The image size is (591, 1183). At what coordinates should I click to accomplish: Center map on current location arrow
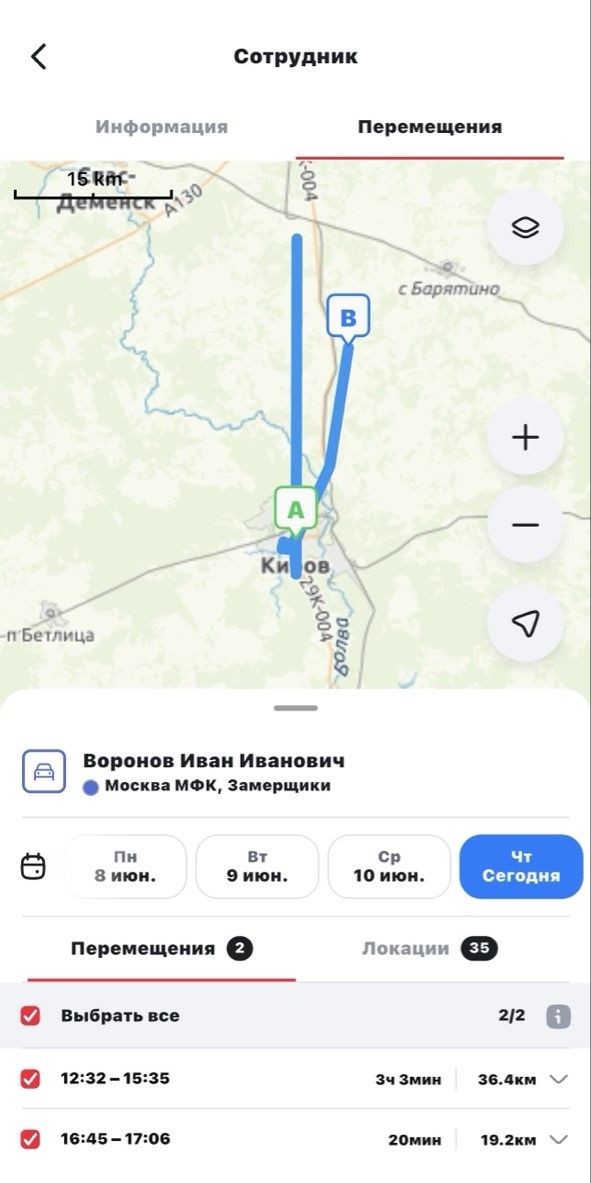[x=525, y=622]
